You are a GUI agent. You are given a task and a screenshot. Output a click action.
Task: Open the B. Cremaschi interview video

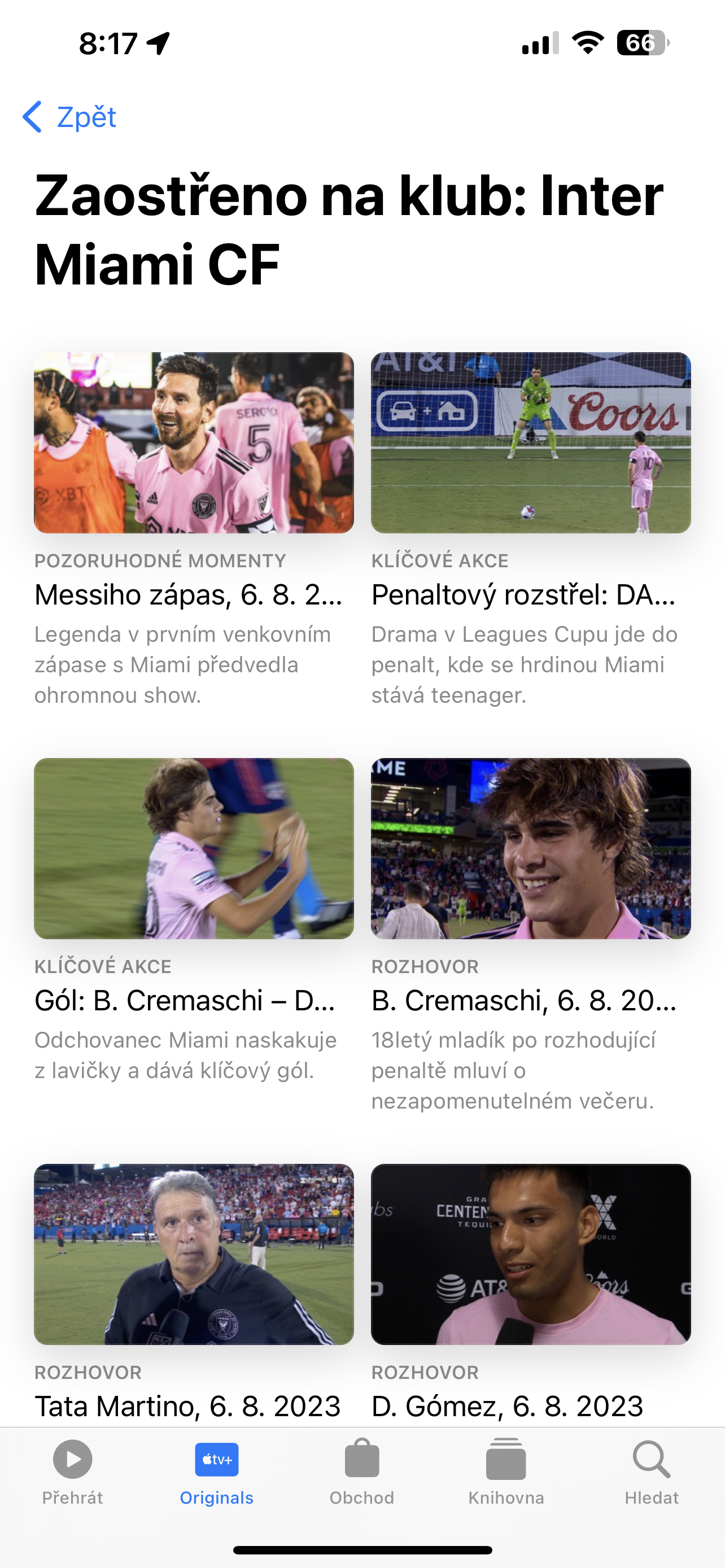531,848
